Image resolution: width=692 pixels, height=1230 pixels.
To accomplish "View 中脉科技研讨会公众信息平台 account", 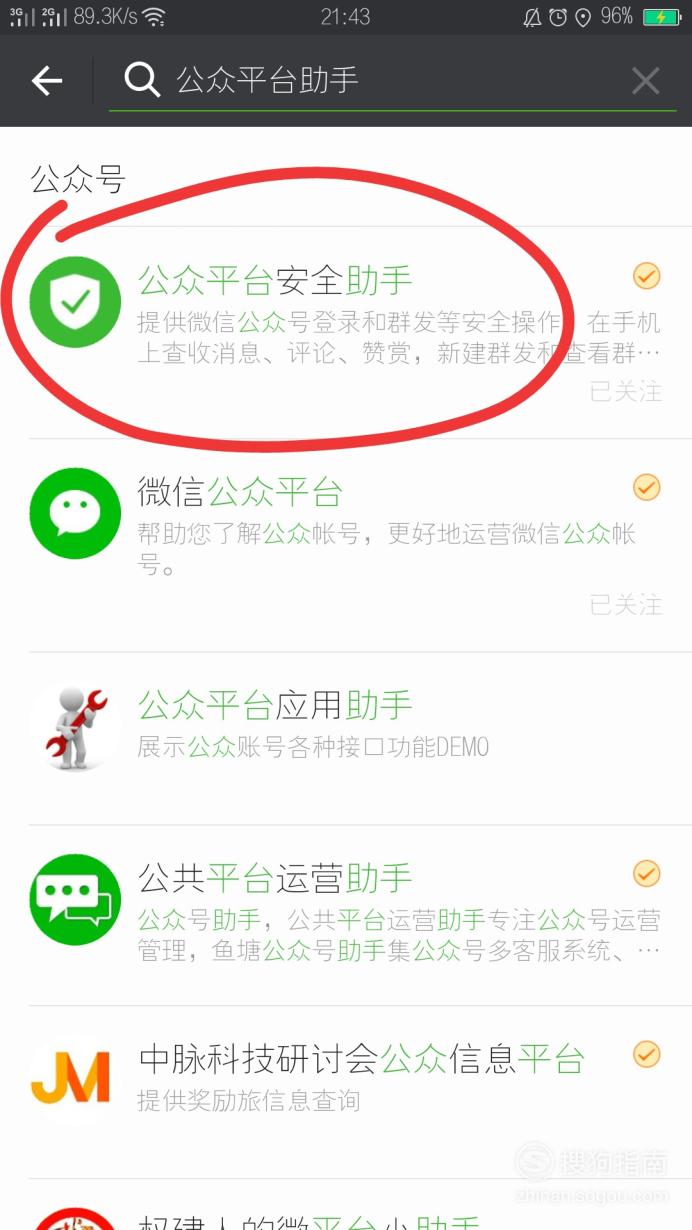I will coord(346,1092).
